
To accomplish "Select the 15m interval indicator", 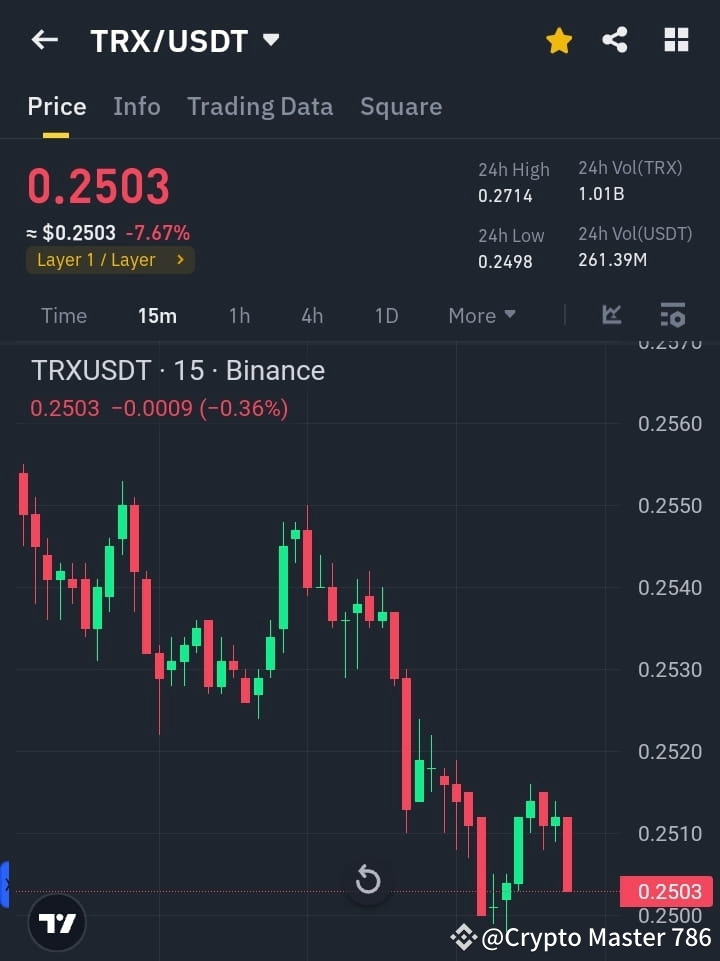I will tap(157, 315).
